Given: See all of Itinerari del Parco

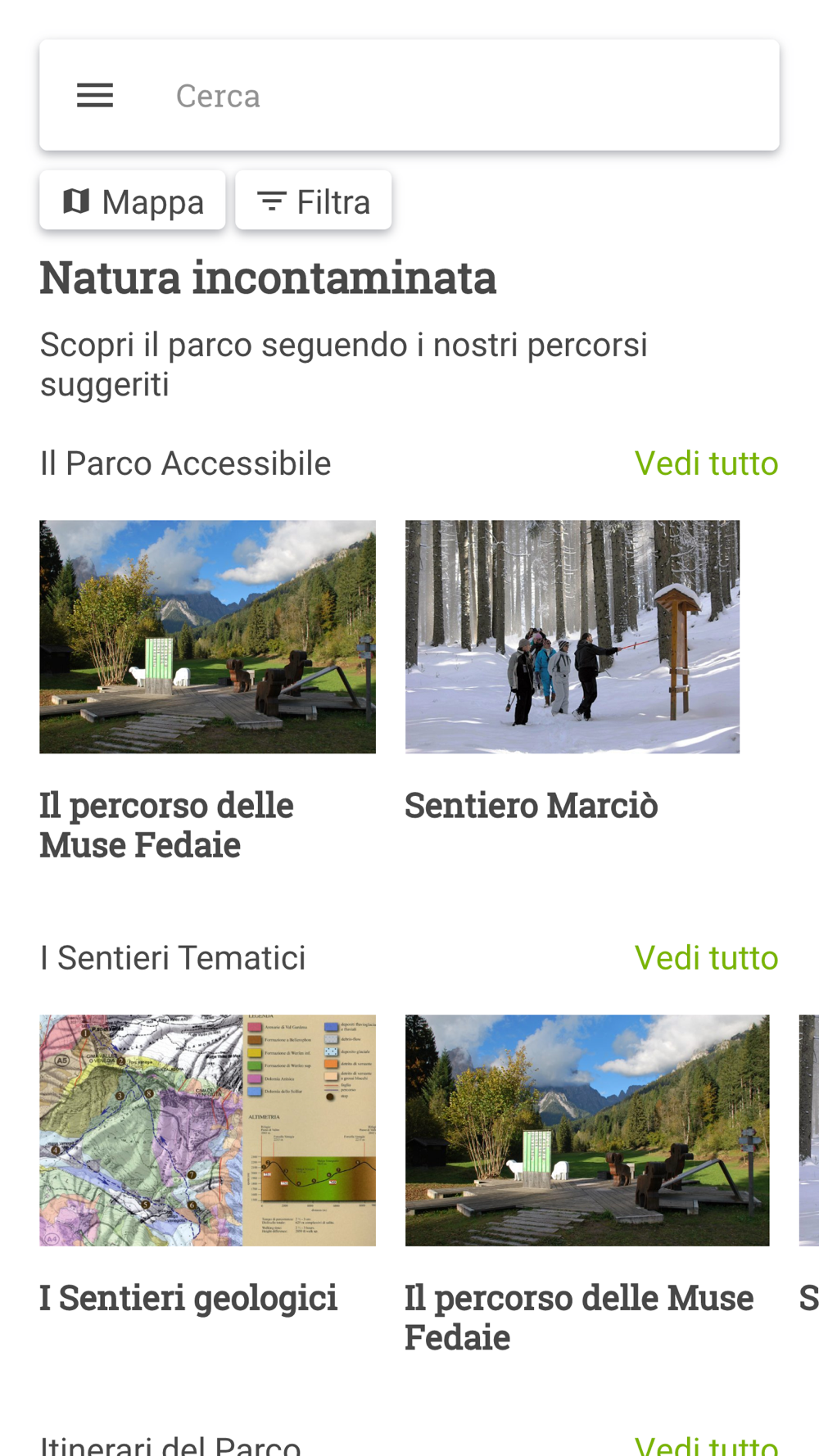Looking at the screenshot, I should tap(706, 1445).
